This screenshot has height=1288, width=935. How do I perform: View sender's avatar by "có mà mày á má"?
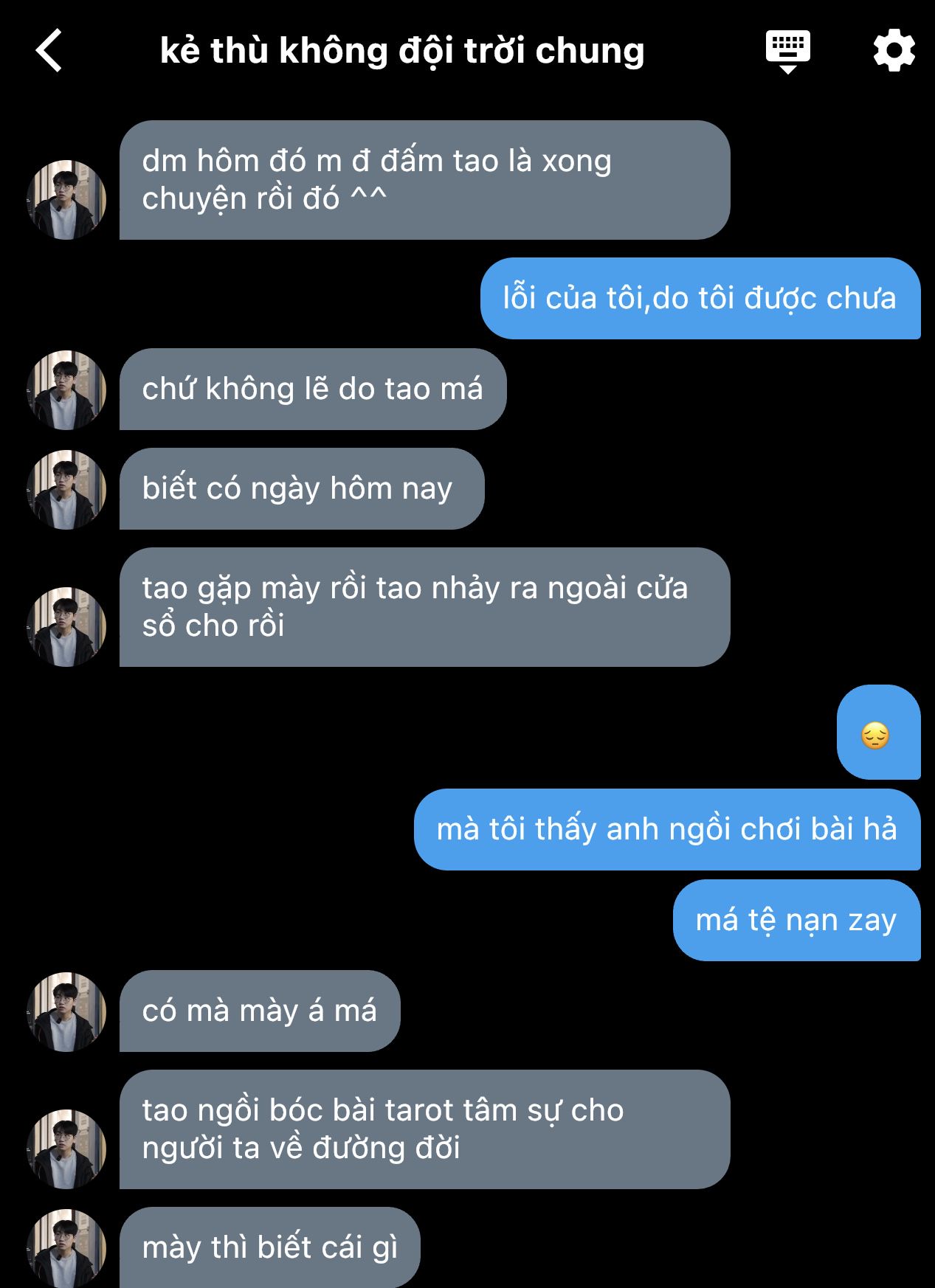coord(66,1012)
